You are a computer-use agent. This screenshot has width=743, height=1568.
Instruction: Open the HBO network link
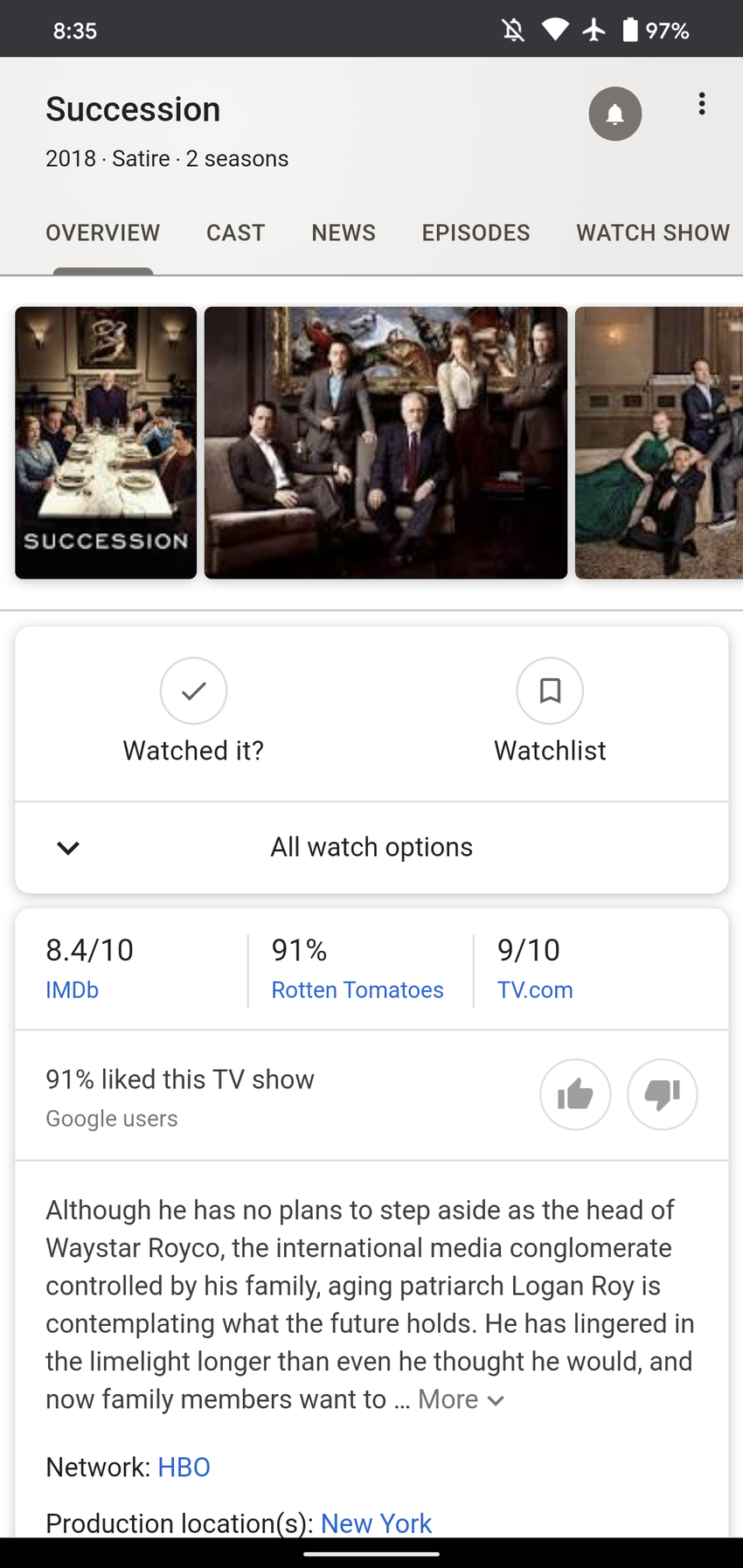[x=184, y=1467]
